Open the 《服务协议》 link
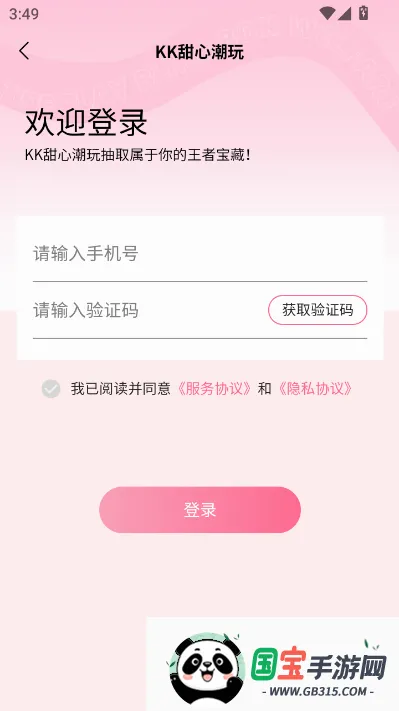Image resolution: width=399 pixels, height=711 pixels. tap(214, 389)
